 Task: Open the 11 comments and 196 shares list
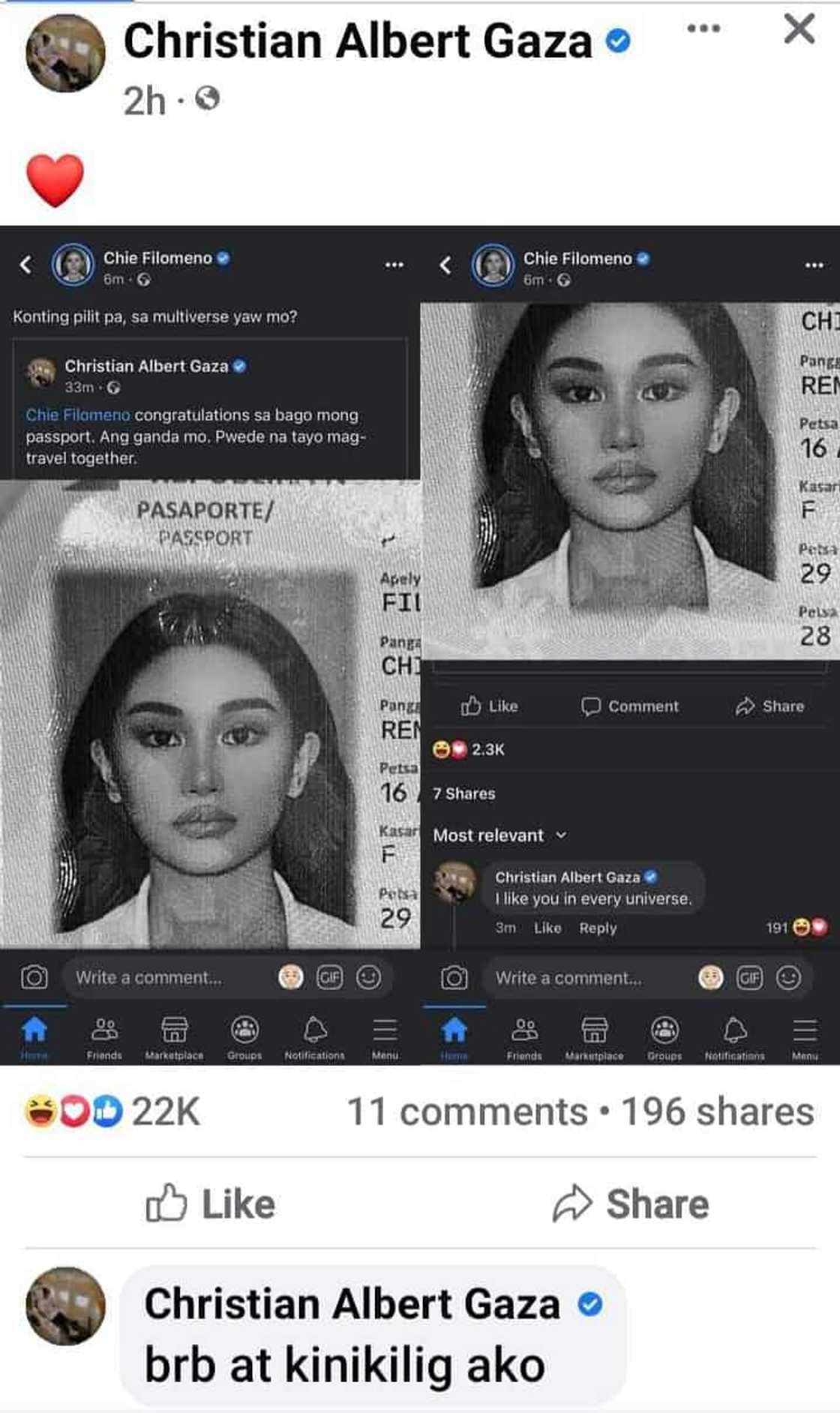point(580,1111)
